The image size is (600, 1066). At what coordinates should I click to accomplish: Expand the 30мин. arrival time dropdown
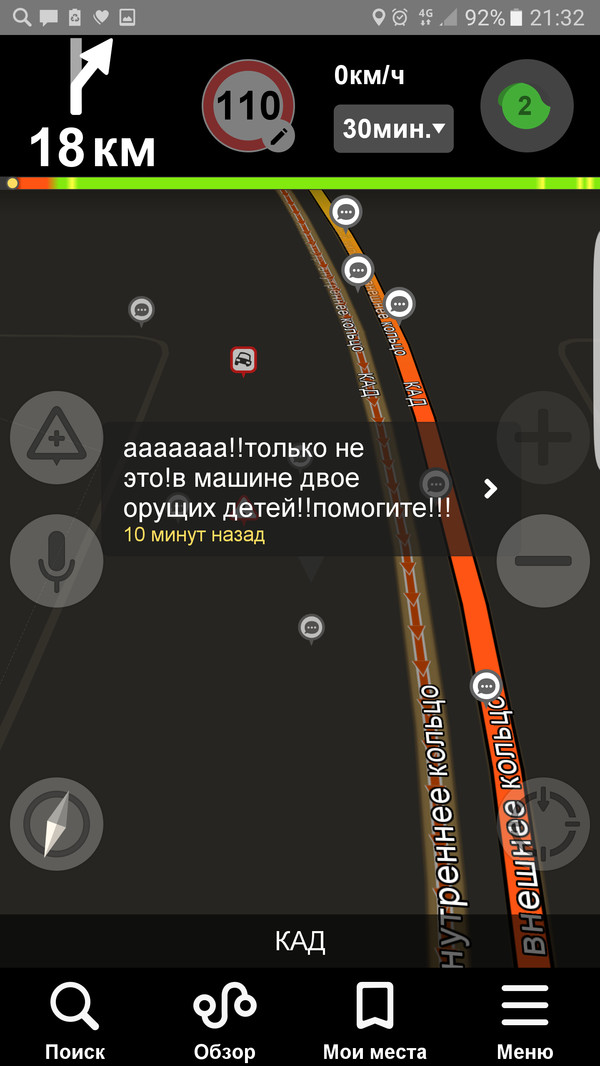click(393, 128)
